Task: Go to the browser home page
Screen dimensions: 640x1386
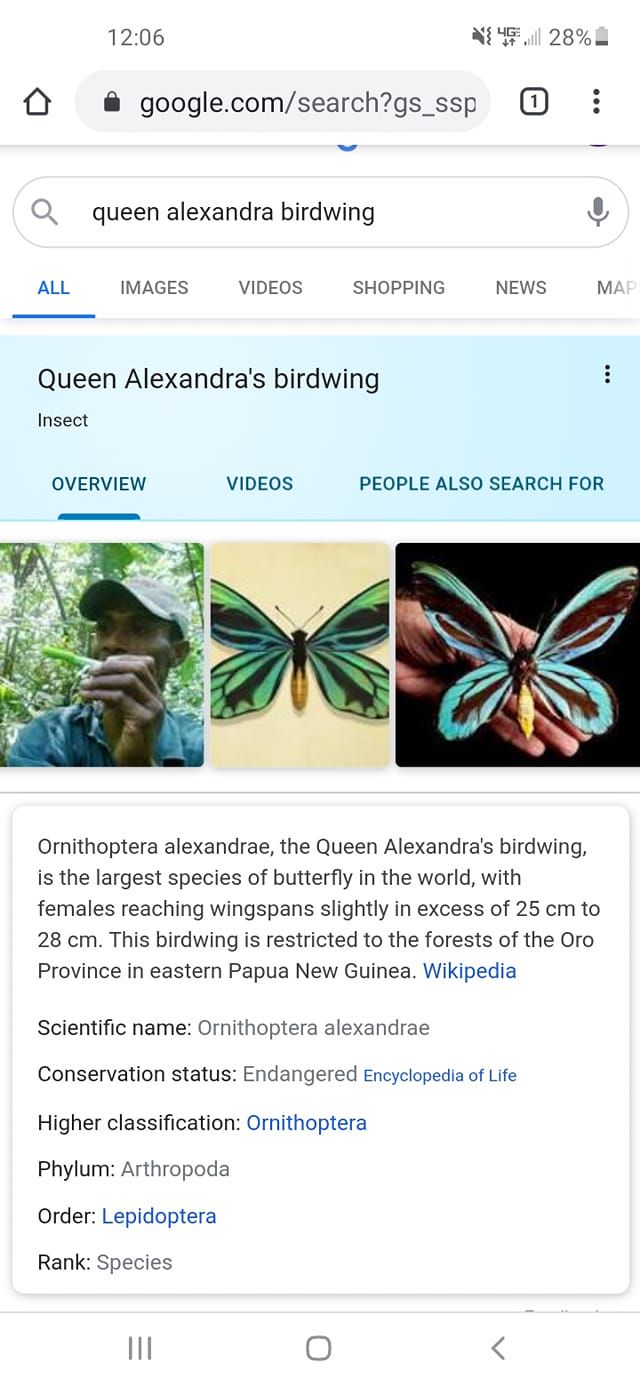Action: 37,101
